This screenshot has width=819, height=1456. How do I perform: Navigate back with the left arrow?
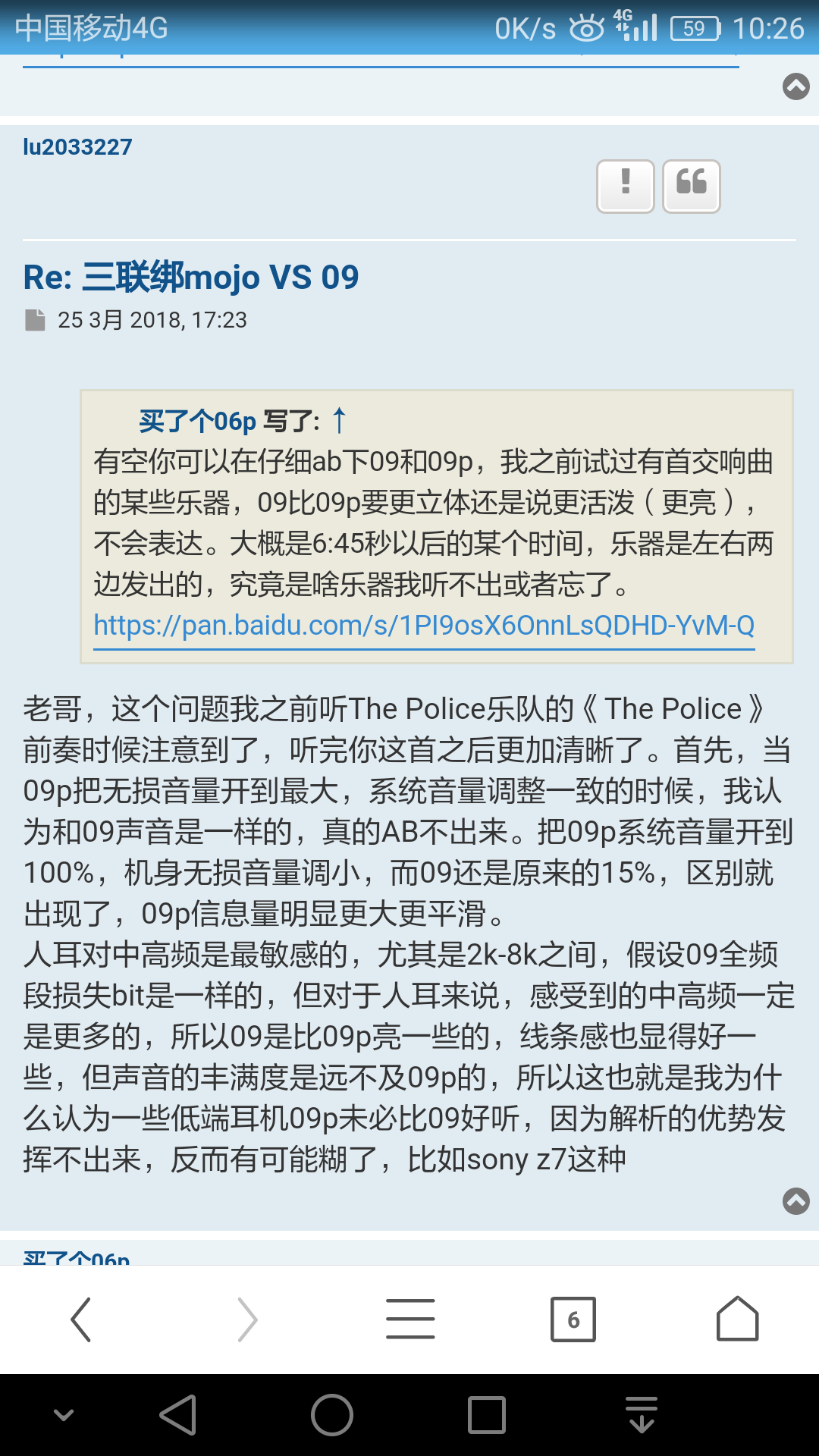point(83,1319)
